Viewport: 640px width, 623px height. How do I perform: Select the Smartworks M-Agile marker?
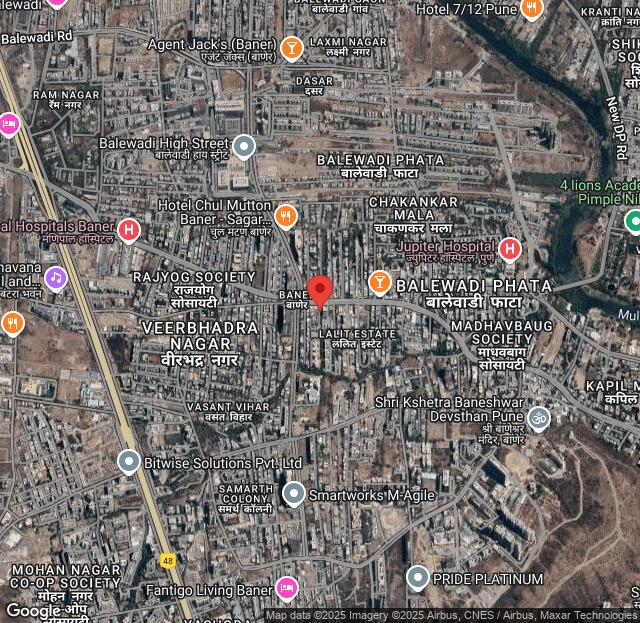coord(293,493)
